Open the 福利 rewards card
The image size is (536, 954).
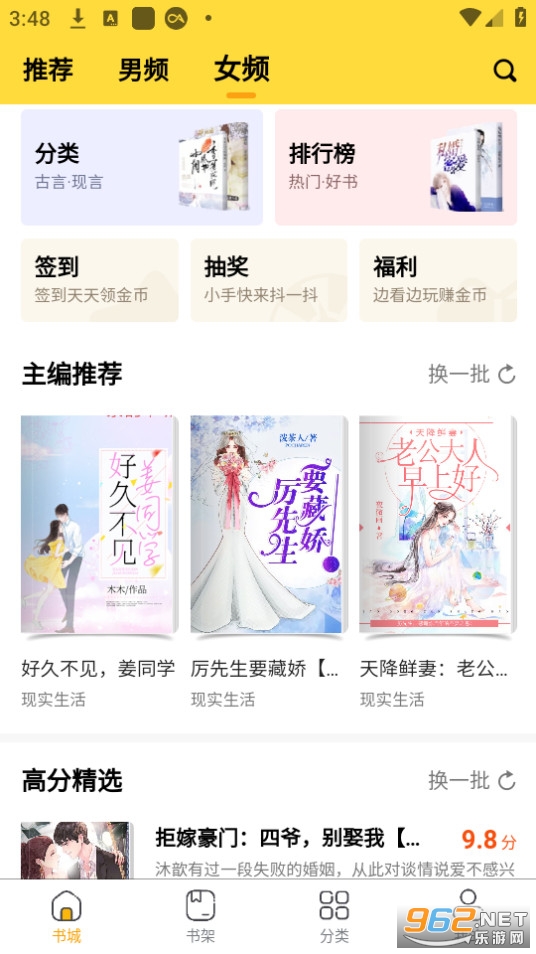pos(438,280)
